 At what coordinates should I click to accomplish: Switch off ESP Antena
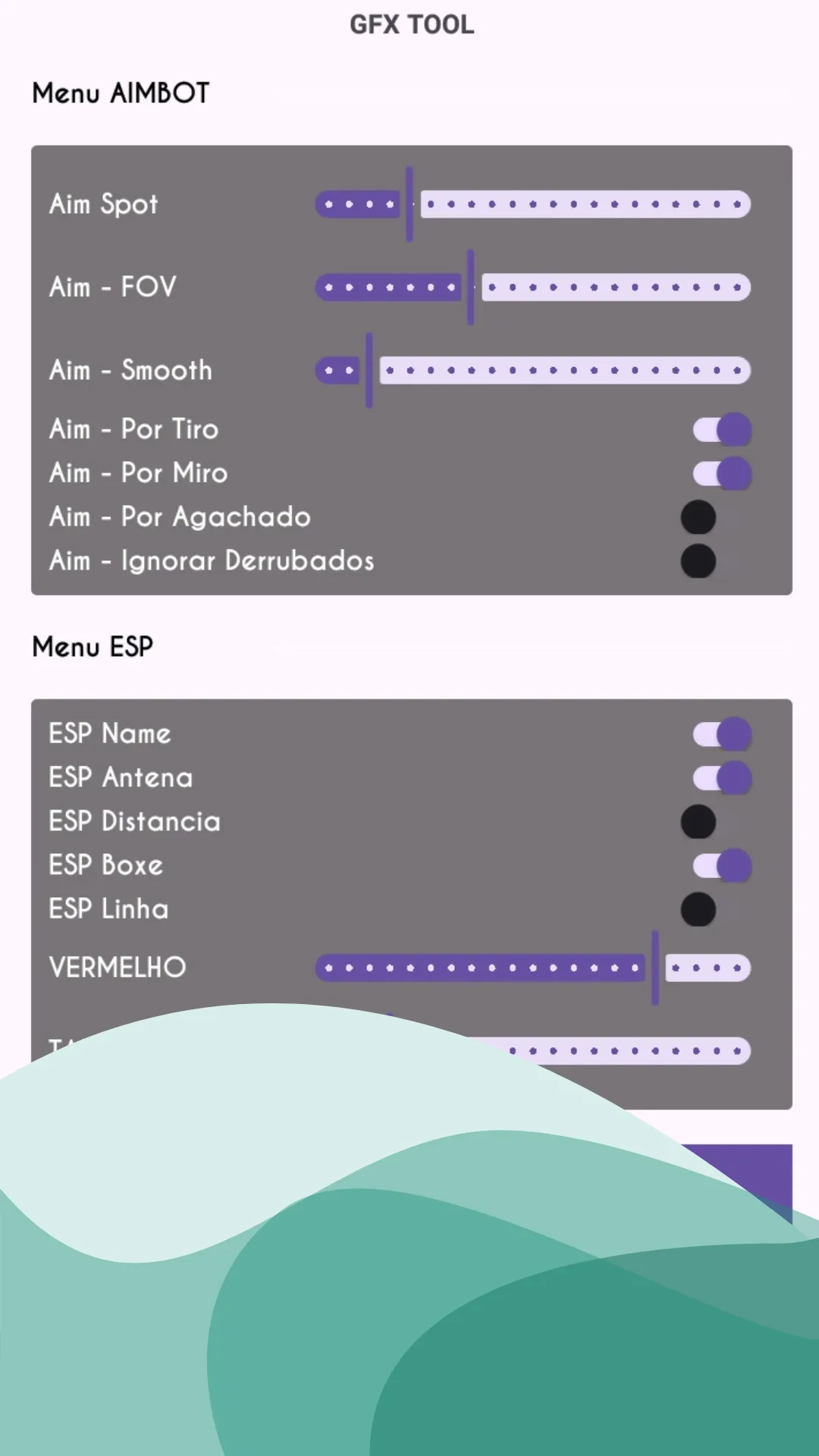(721, 779)
